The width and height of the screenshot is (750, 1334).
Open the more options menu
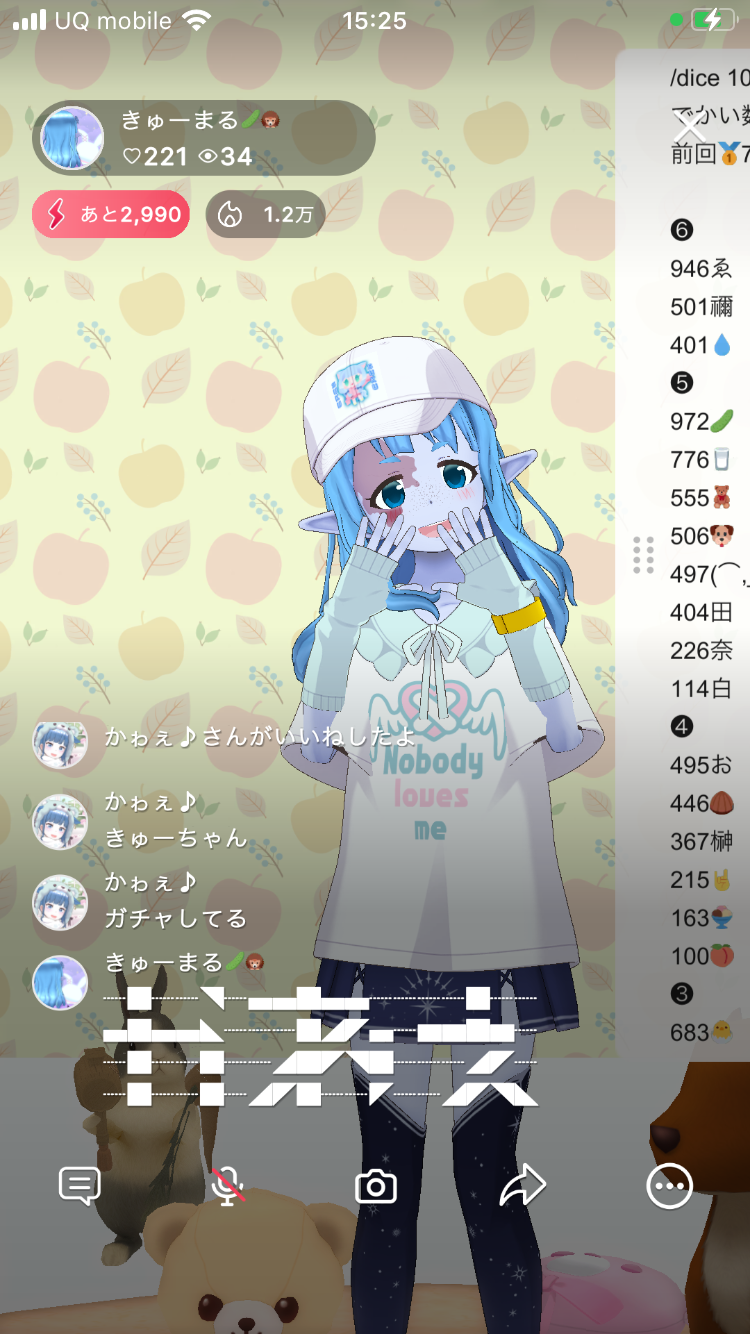669,1187
